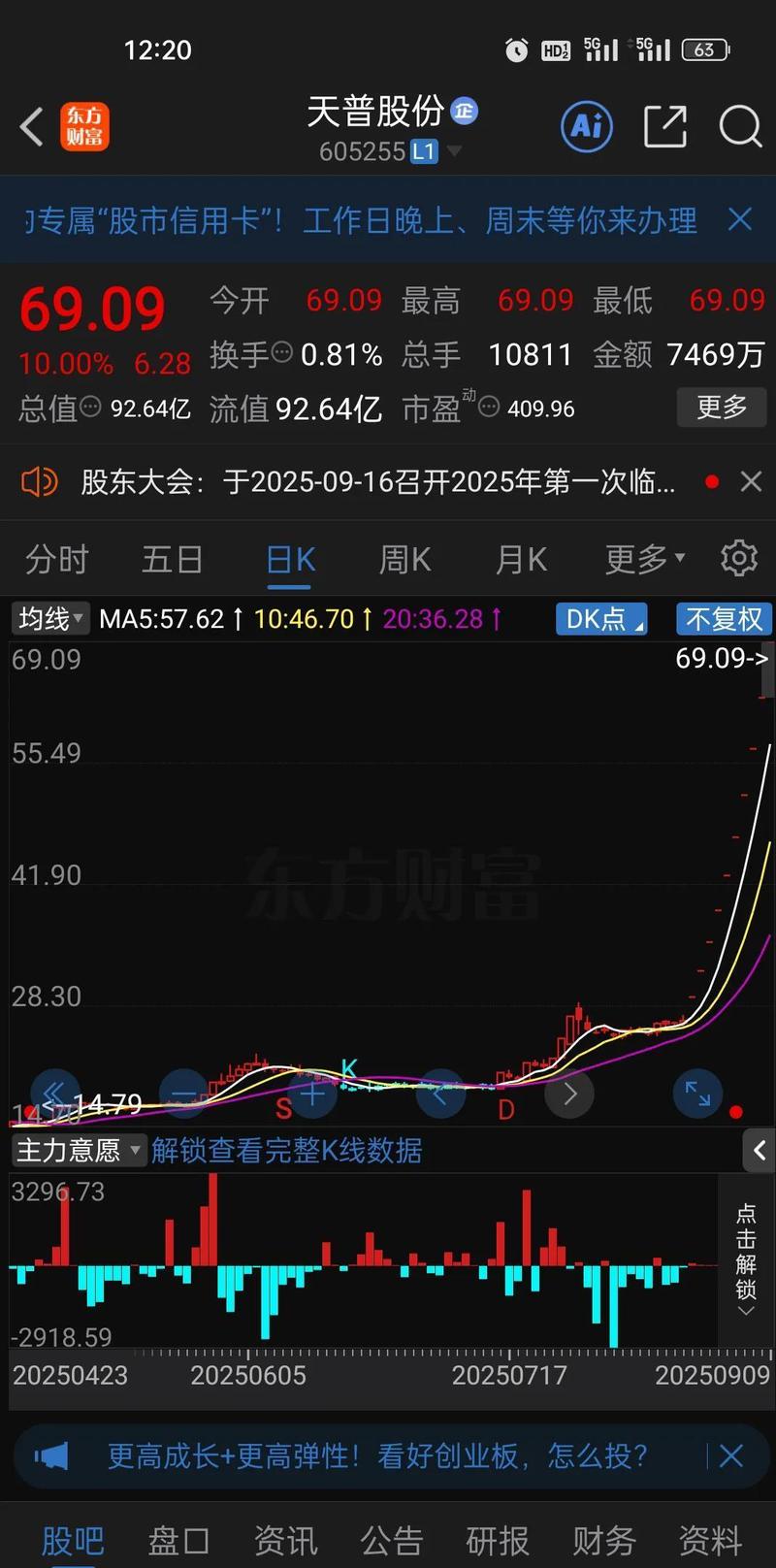Open the share panel icon
Screen dimensions: 776x1568
pyautogui.click(x=665, y=127)
